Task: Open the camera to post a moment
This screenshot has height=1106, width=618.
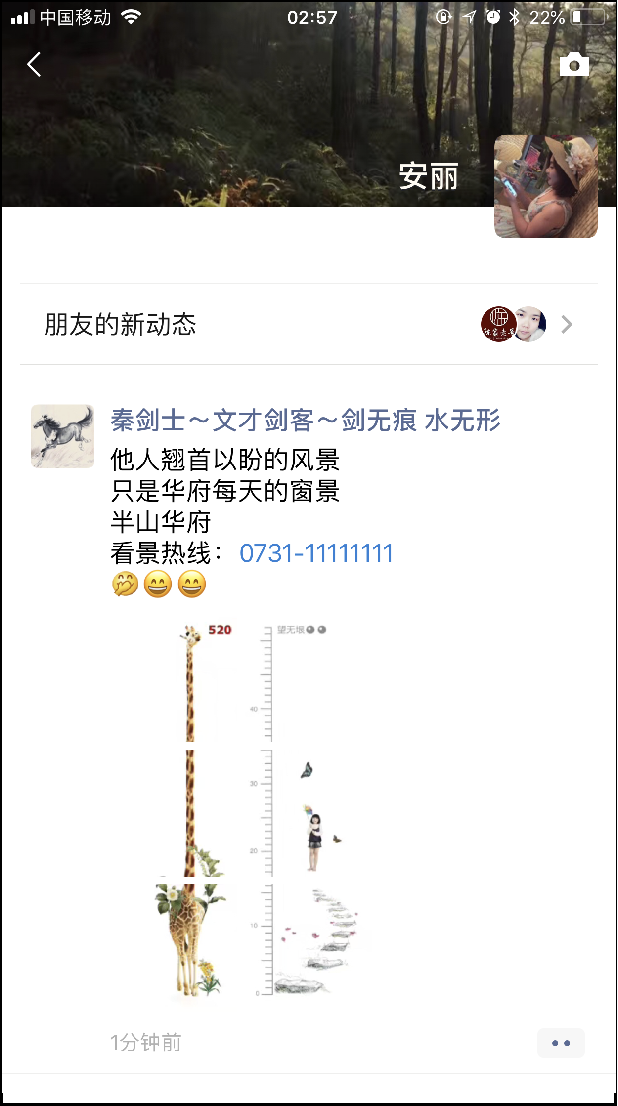Action: [x=574, y=65]
